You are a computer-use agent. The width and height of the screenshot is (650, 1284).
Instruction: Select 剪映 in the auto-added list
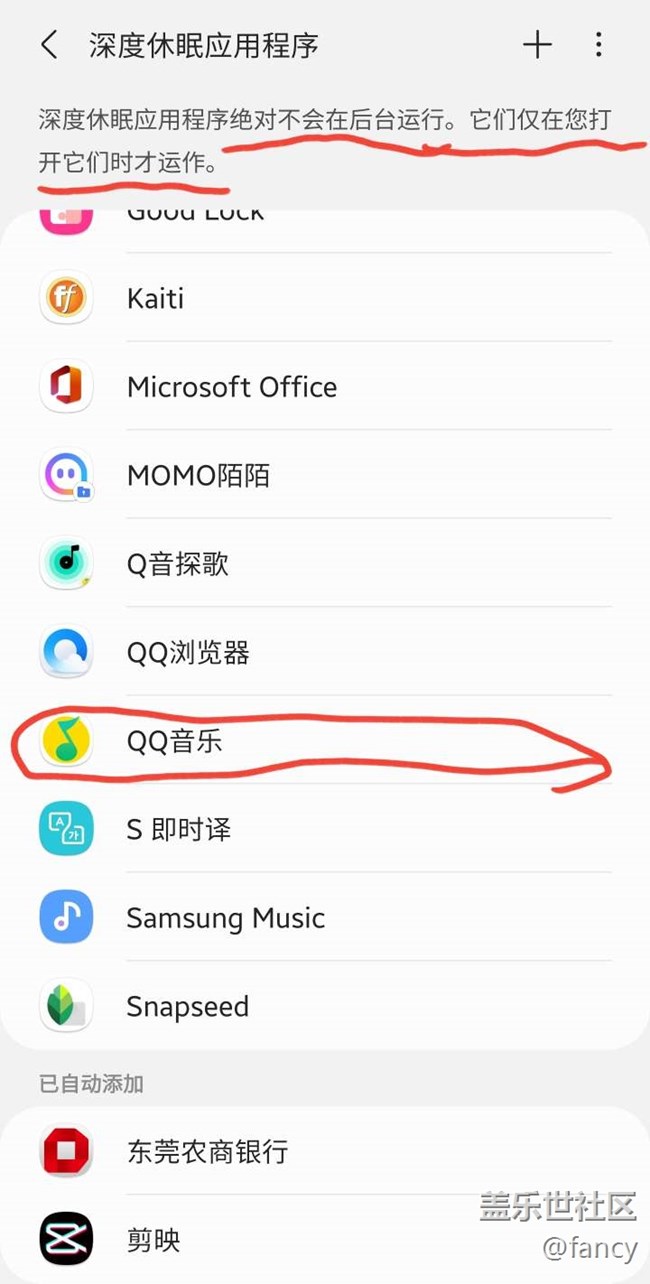pos(325,1240)
